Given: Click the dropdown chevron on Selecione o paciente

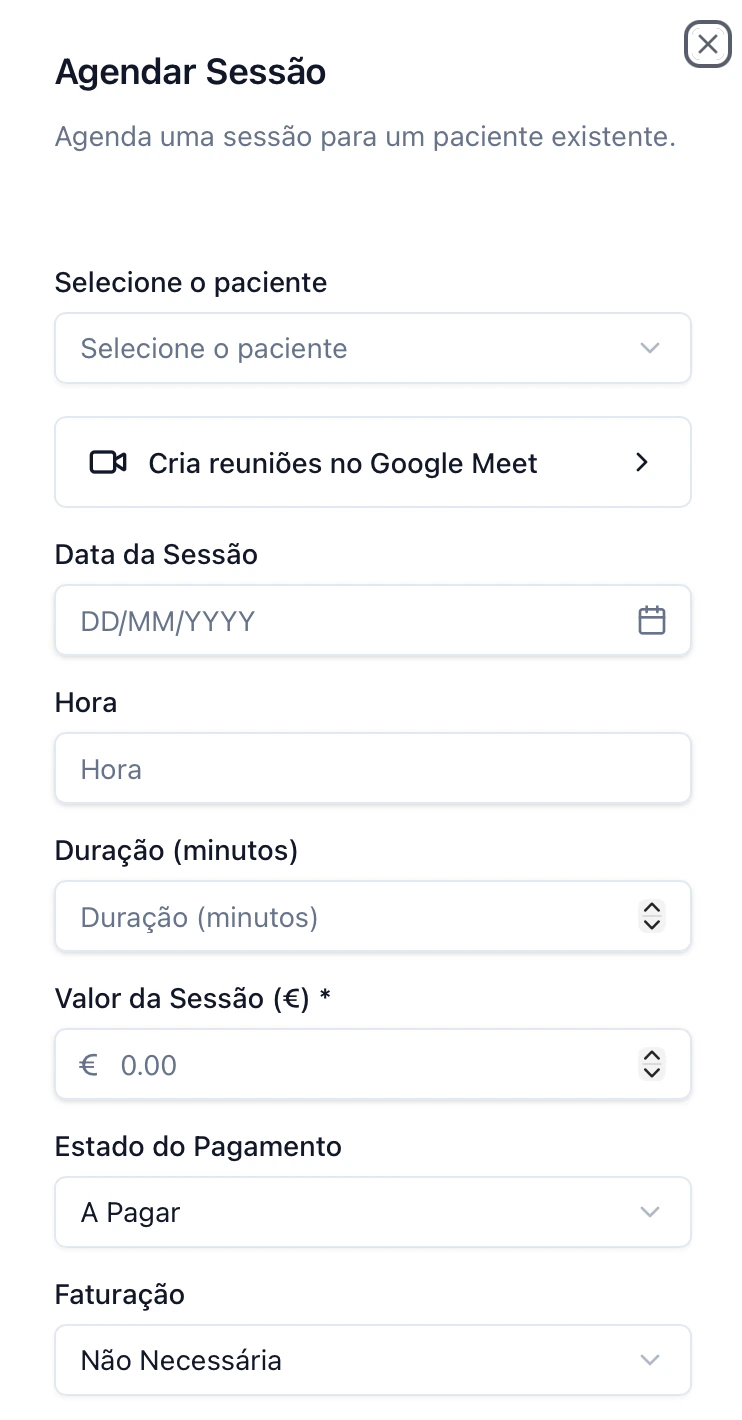Looking at the screenshot, I should coord(650,348).
